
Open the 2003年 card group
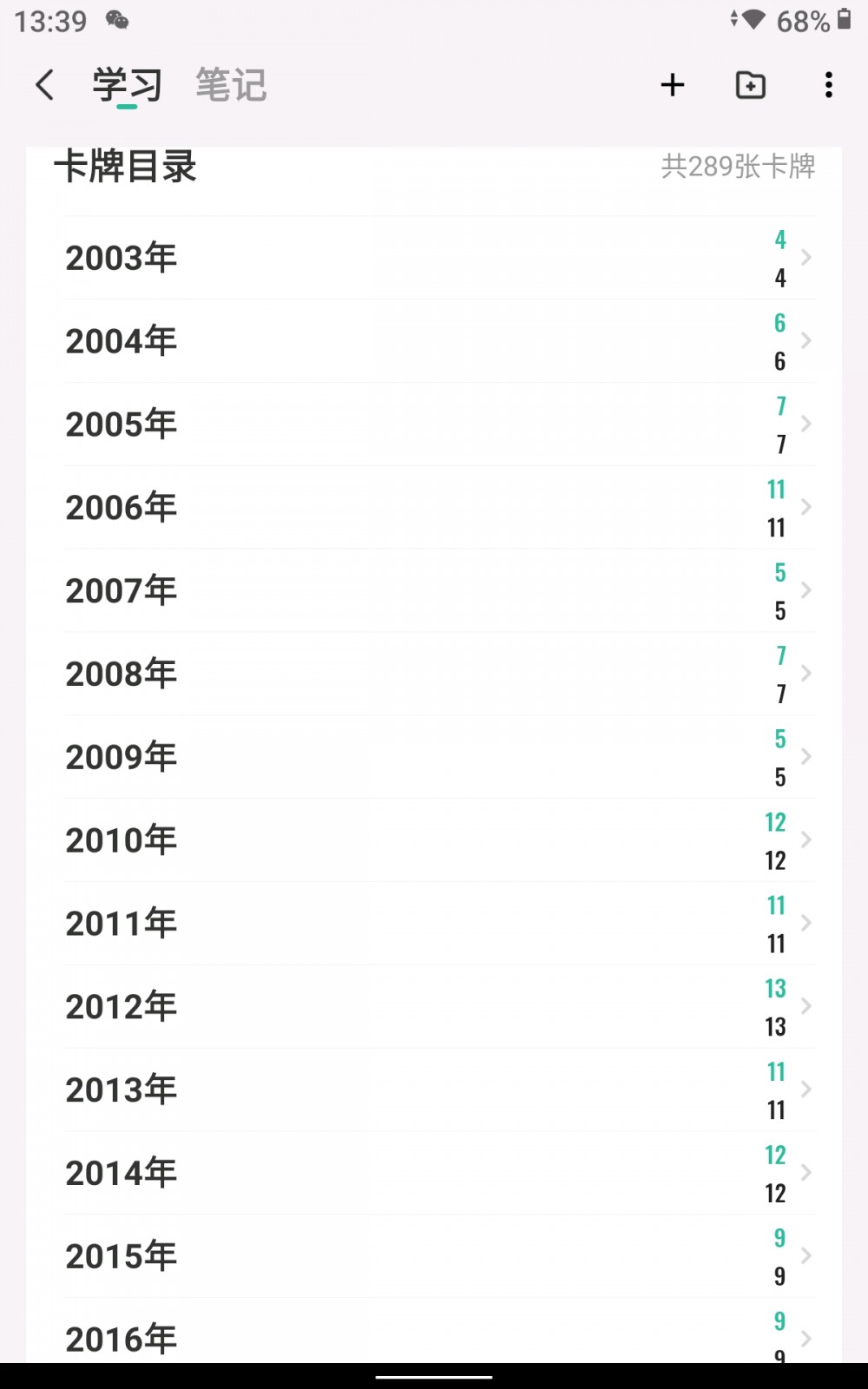[440, 258]
